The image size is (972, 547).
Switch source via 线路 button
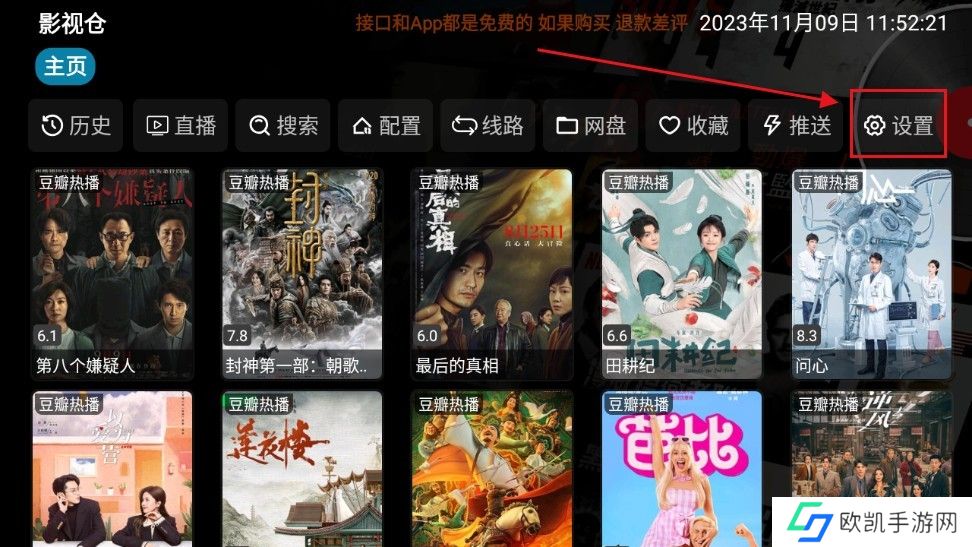(x=488, y=125)
